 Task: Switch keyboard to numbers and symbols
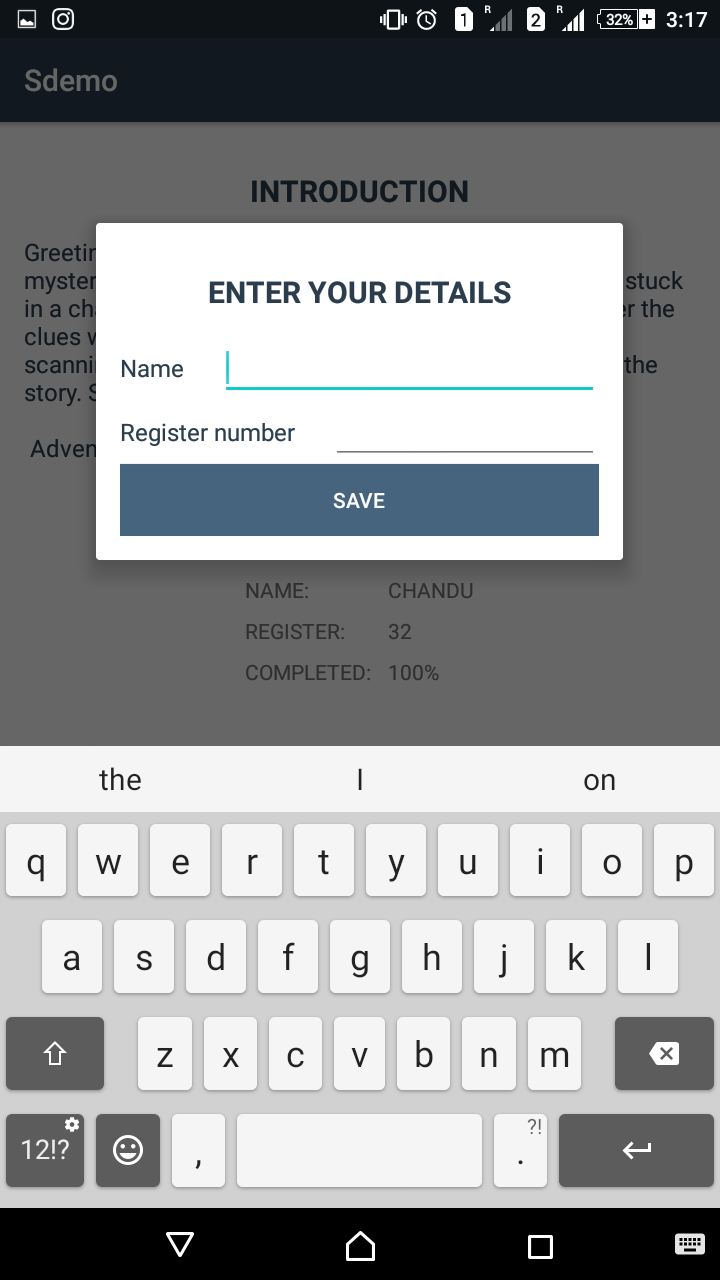[45, 1150]
